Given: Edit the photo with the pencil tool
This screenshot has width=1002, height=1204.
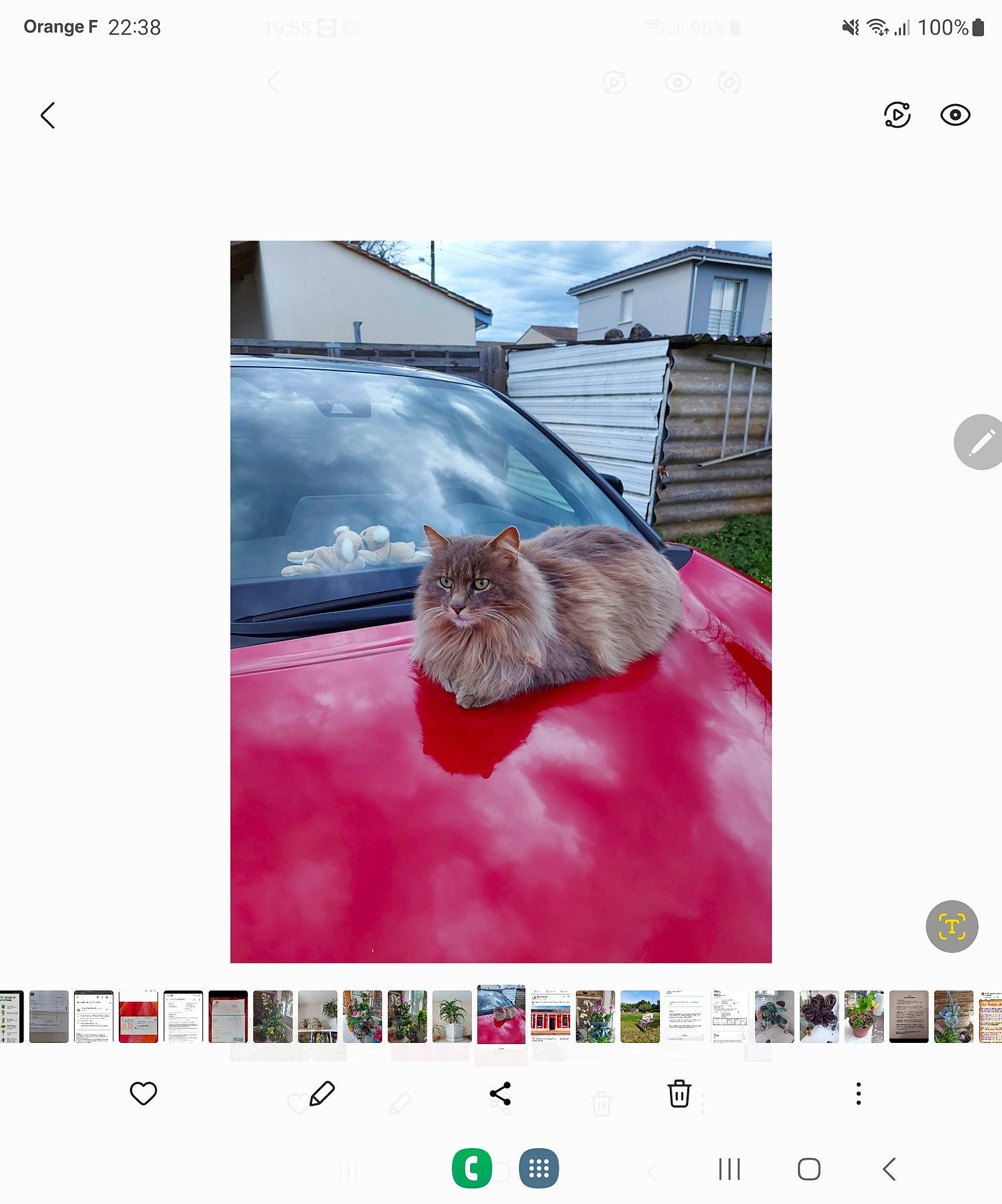Looking at the screenshot, I should pos(322,1093).
